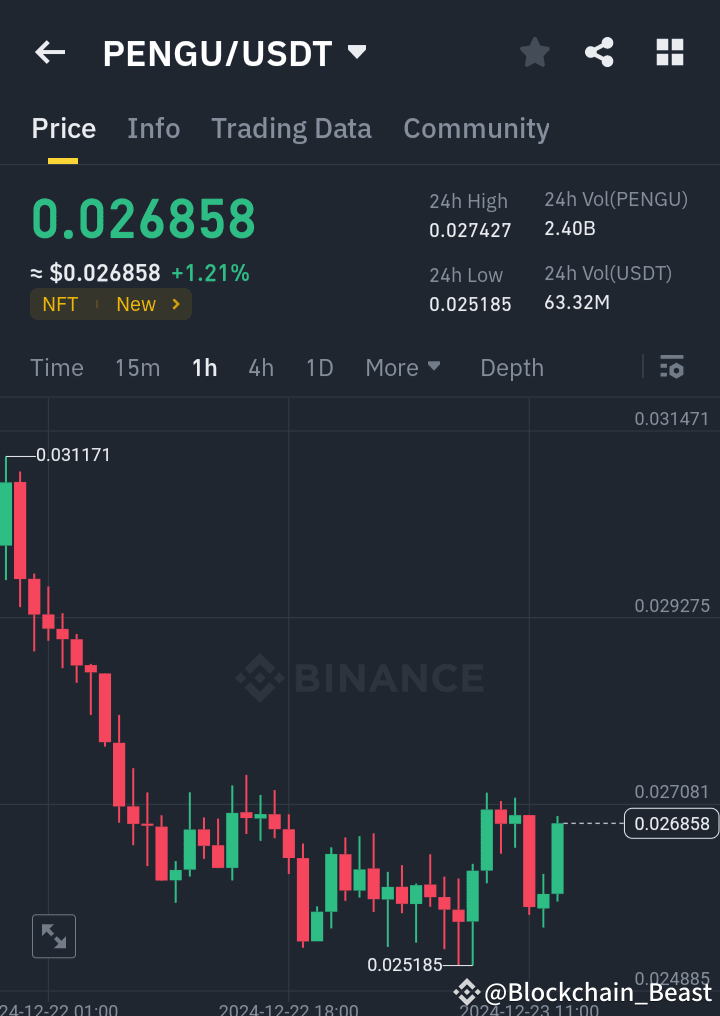Viewport: 720px width, 1016px height.
Task: Select the 1h timeframe
Action: [x=204, y=367]
